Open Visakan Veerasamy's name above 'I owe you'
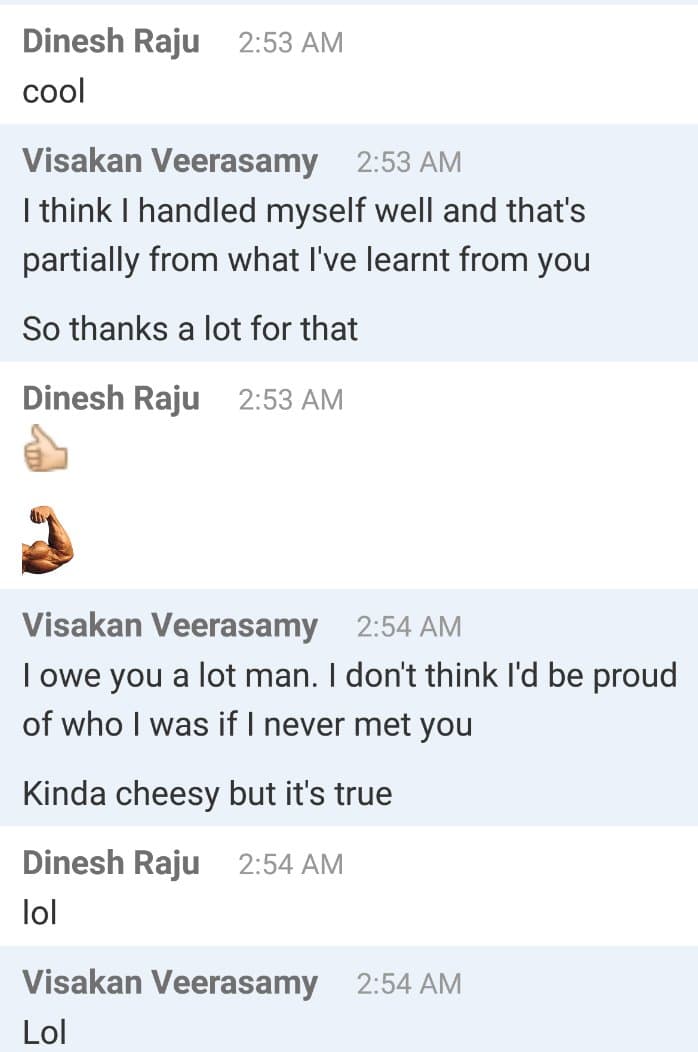This screenshot has width=698, height=1052. coord(170,626)
